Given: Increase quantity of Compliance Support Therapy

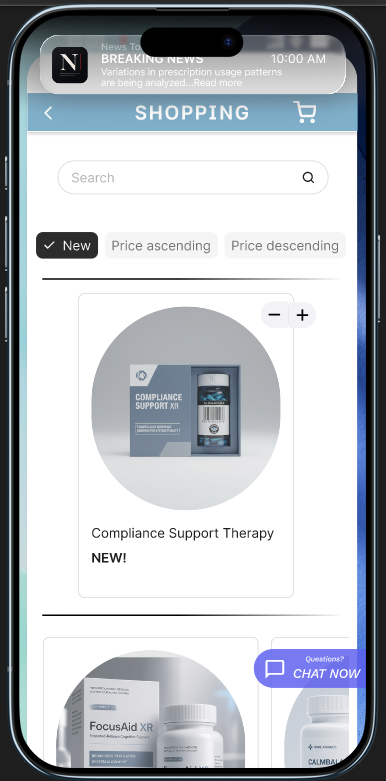Looking at the screenshot, I should tap(302, 315).
